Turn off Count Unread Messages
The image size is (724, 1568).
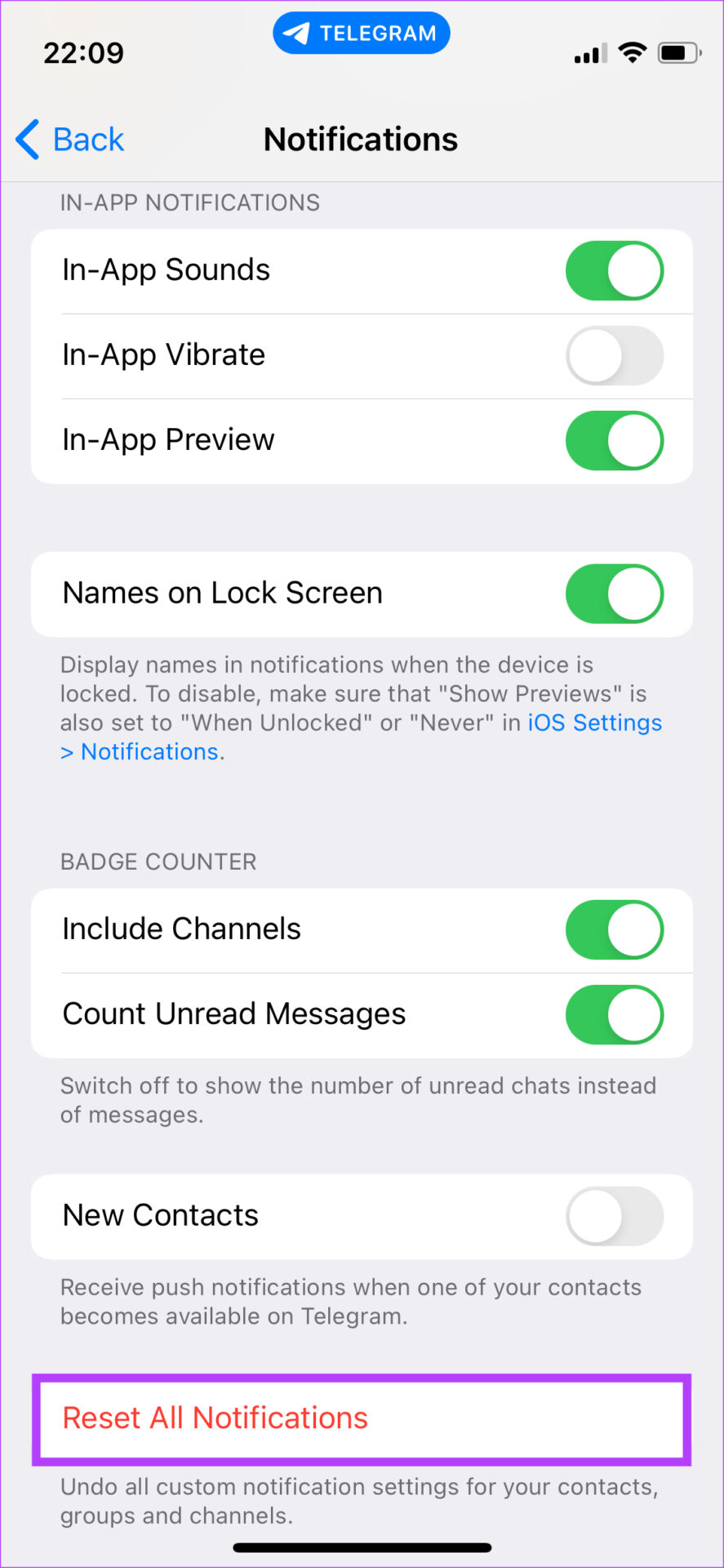(x=615, y=1014)
